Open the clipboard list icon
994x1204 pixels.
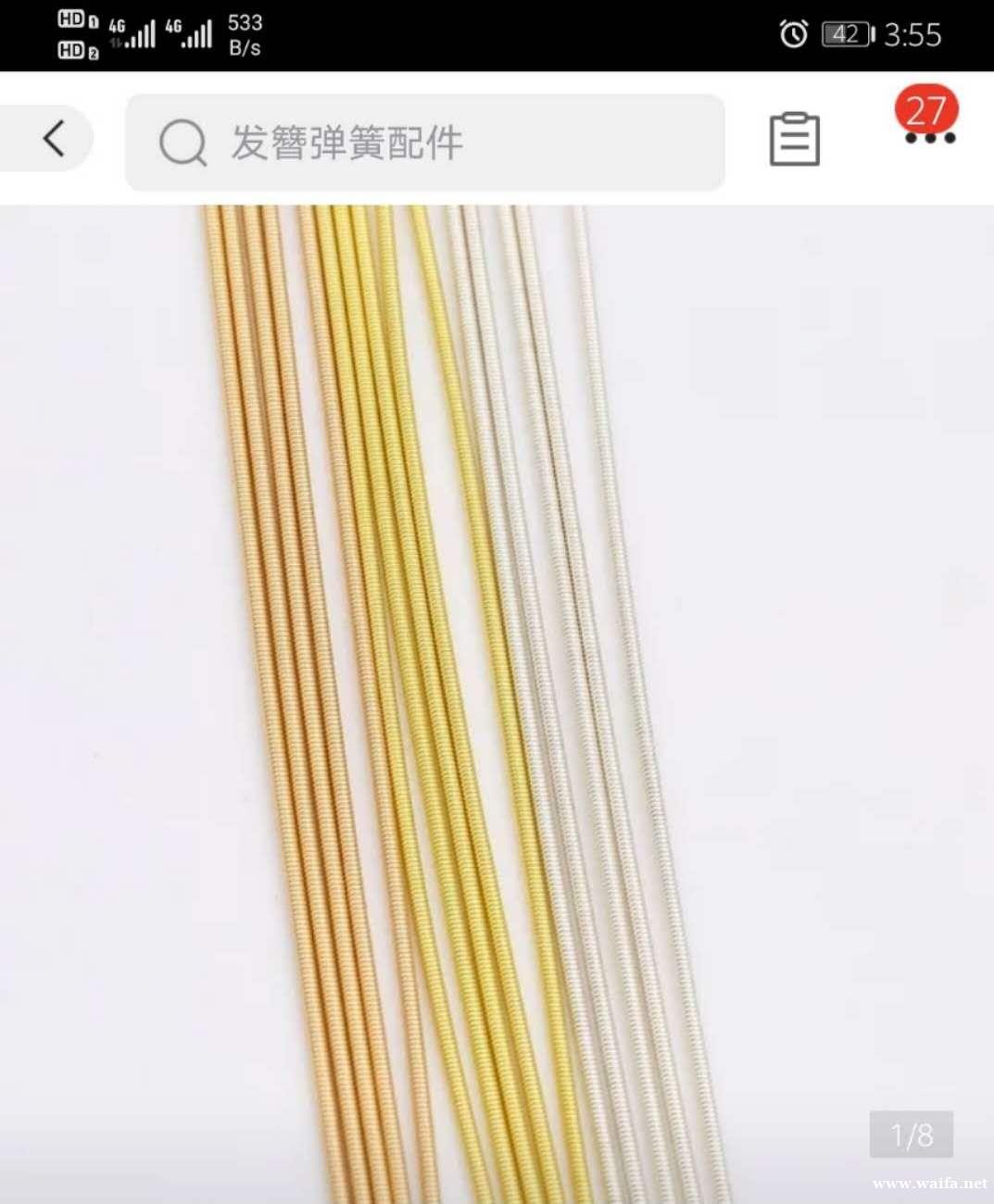(x=794, y=140)
